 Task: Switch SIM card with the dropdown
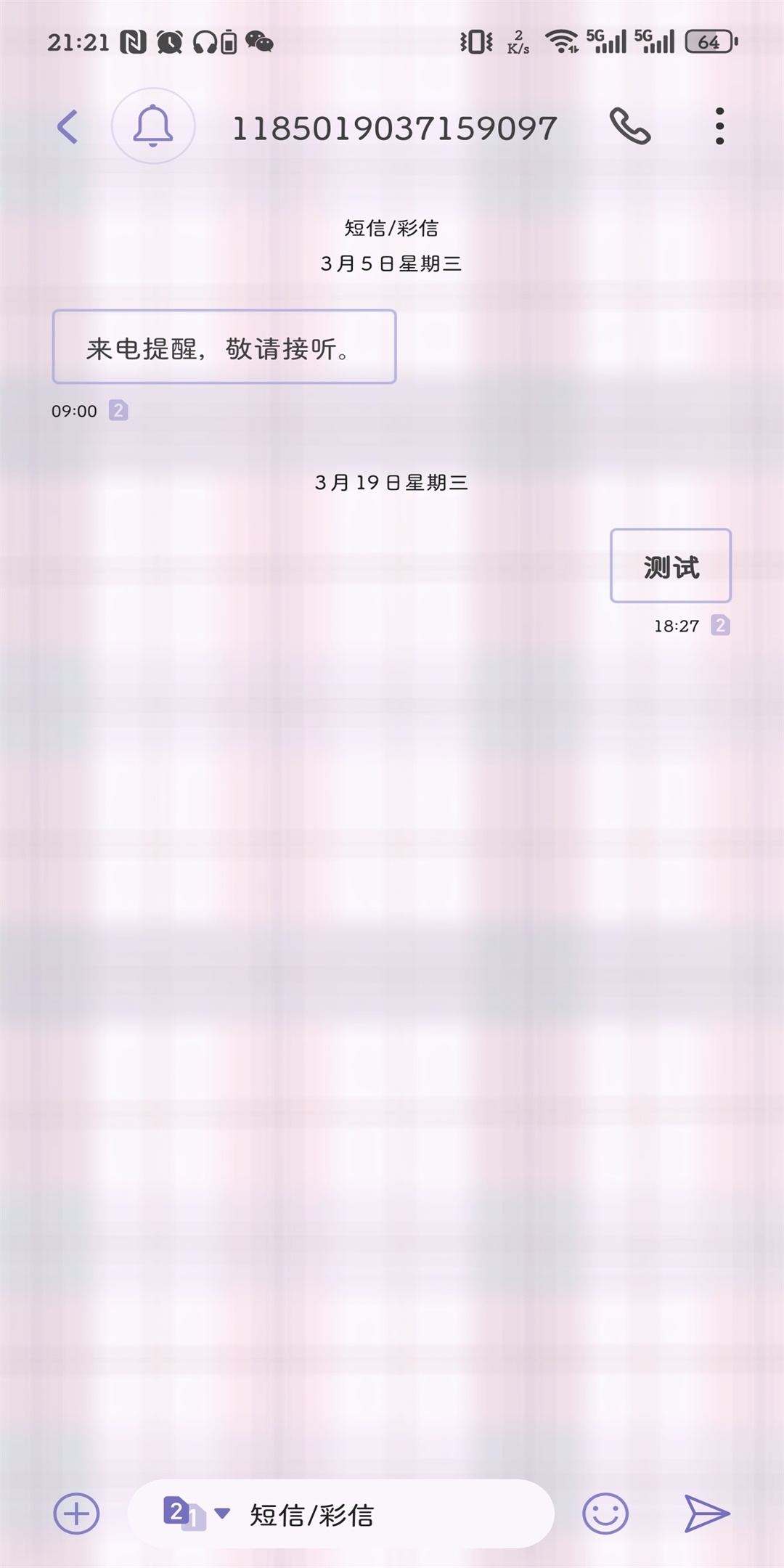click(x=196, y=1514)
